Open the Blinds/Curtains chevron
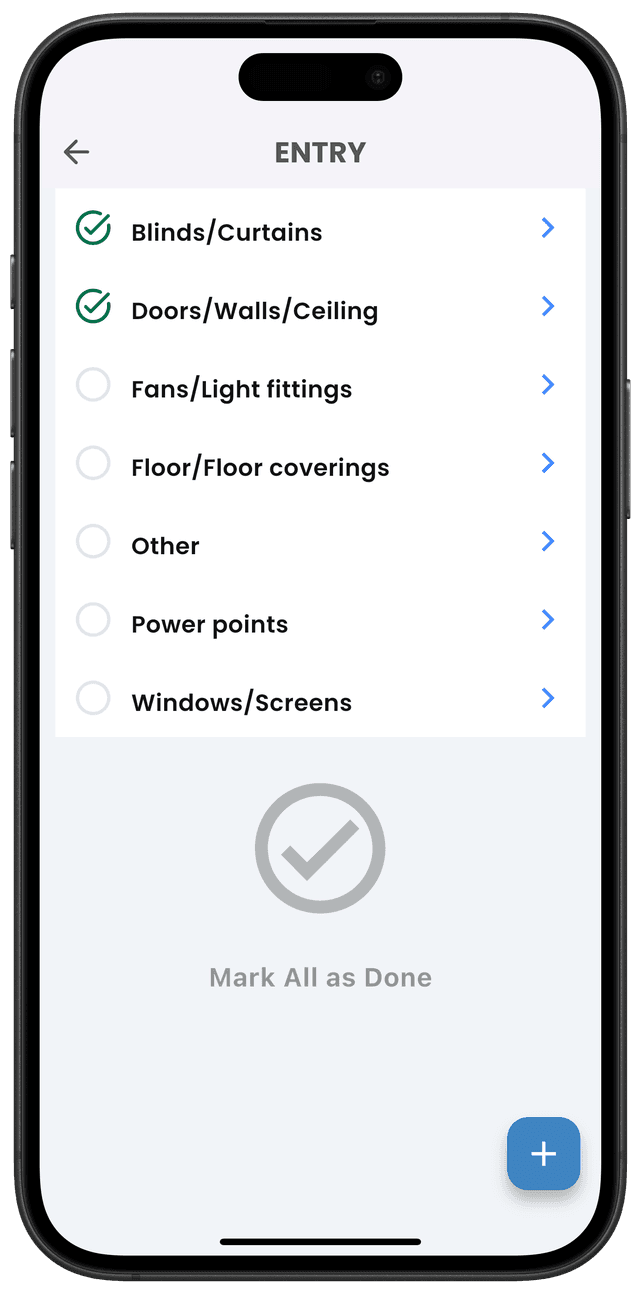The height and width of the screenshot is (1293, 640). click(x=547, y=228)
